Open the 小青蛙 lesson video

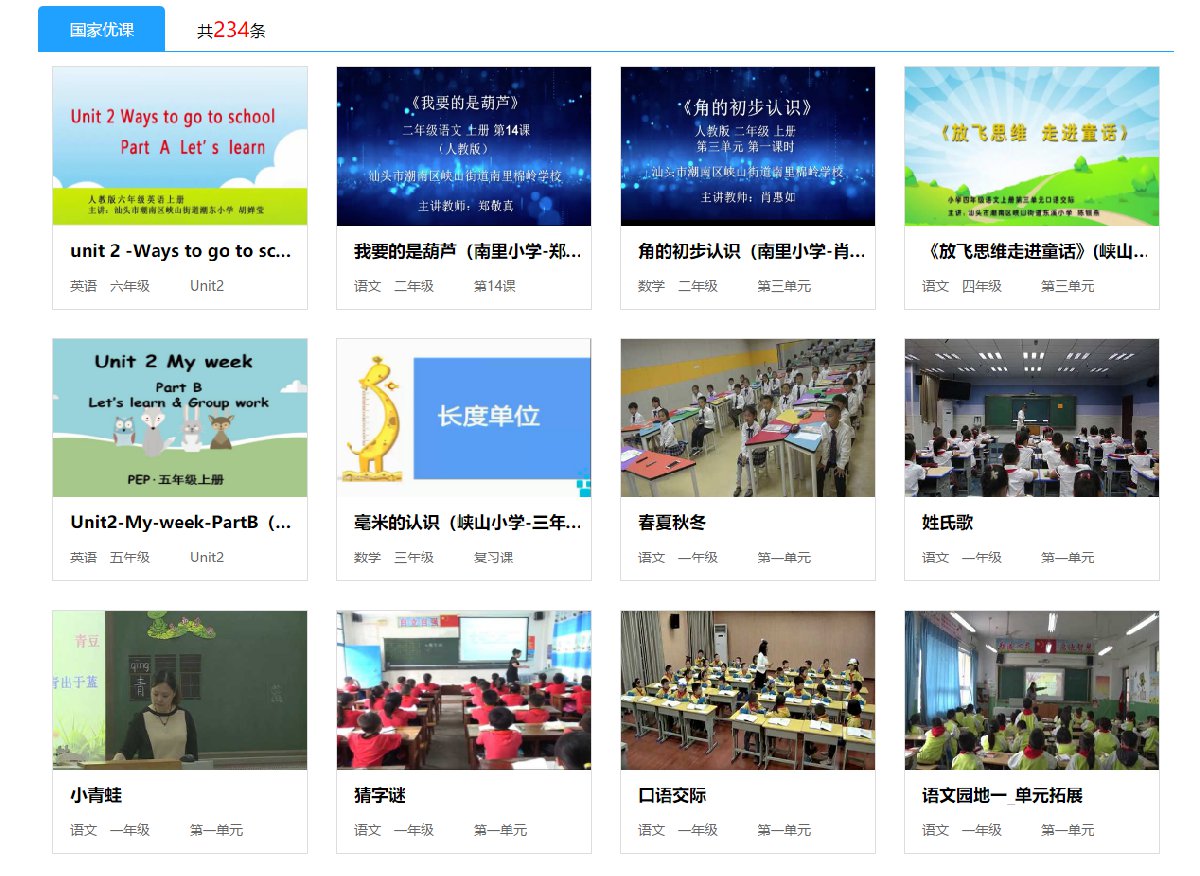(180, 690)
